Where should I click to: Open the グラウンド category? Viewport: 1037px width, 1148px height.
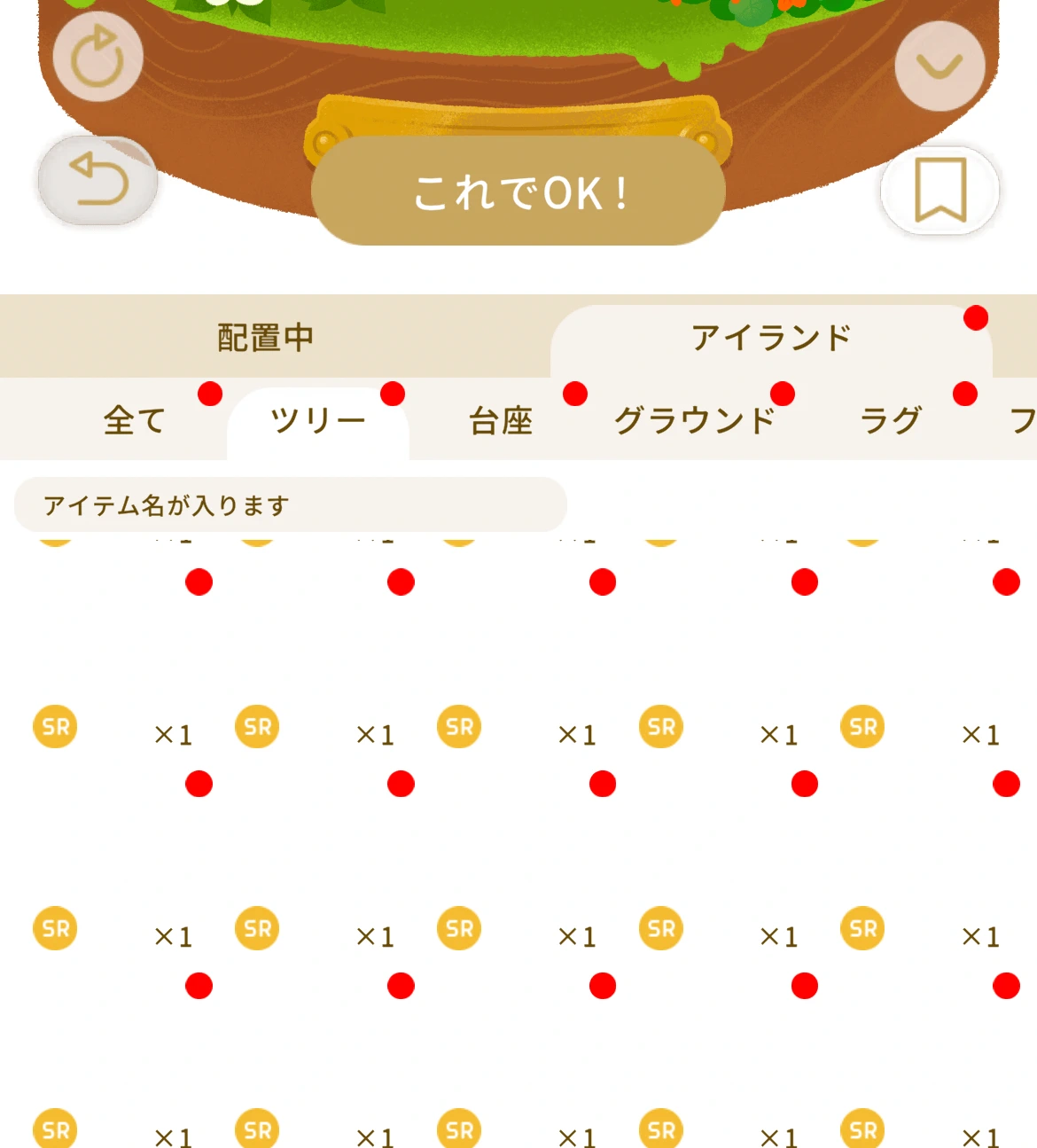[x=695, y=420]
